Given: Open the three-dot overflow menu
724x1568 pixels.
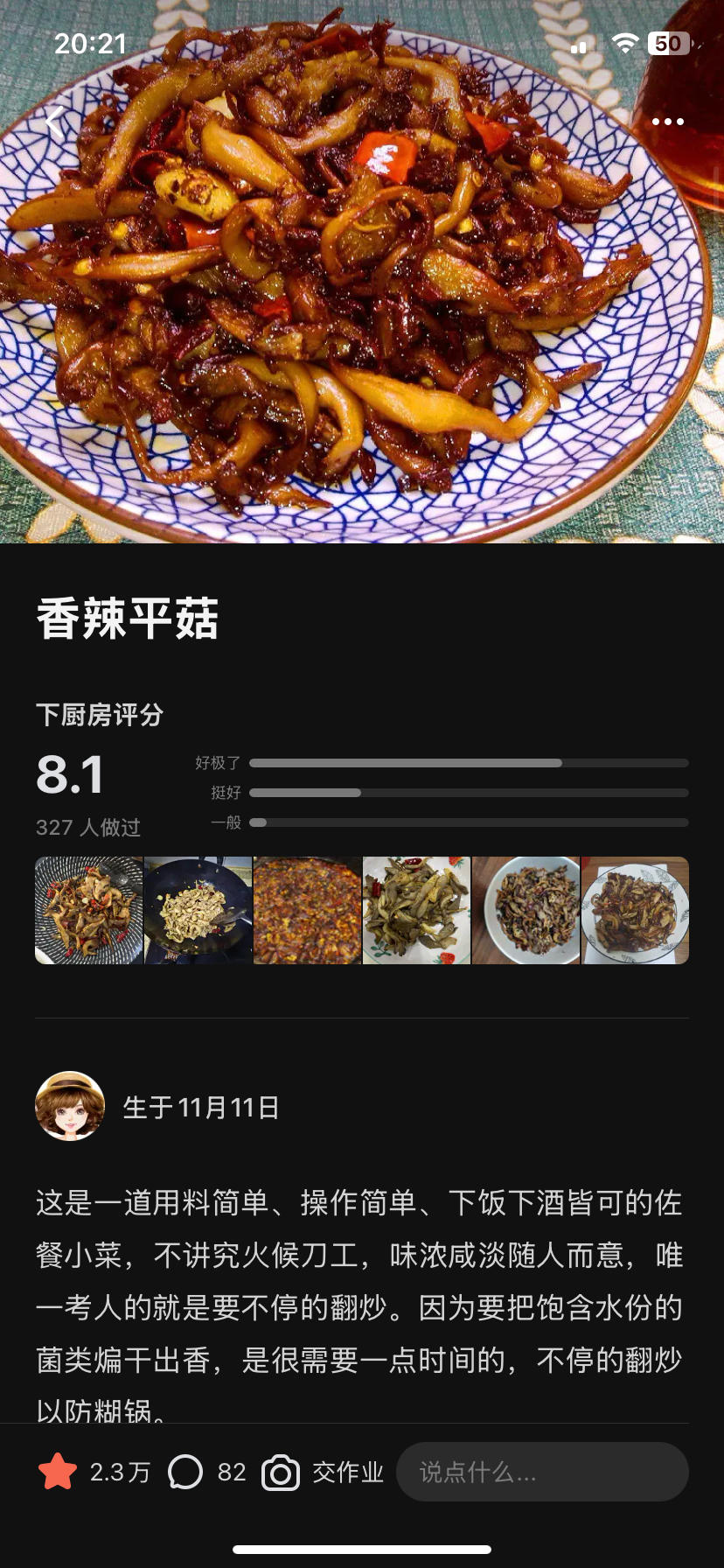Looking at the screenshot, I should click(667, 122).
